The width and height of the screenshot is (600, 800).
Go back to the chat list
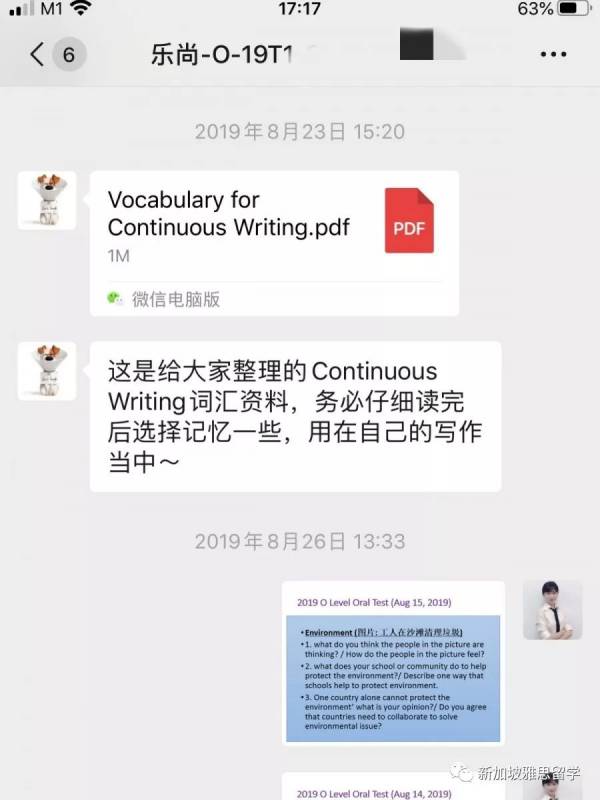click(40, 55)
